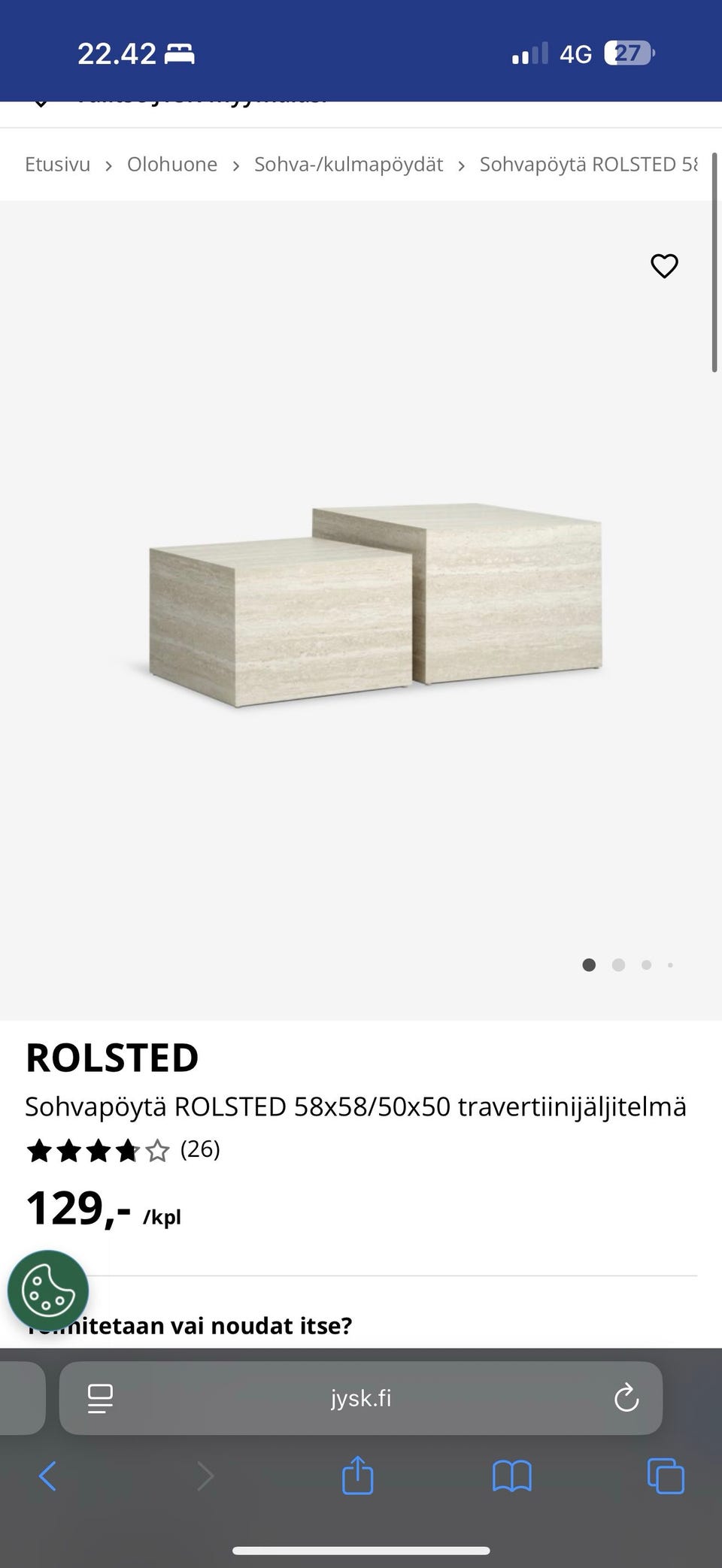Go to Etusivu breadcrumb link
Screen dimensions: 722x1568
57,165
